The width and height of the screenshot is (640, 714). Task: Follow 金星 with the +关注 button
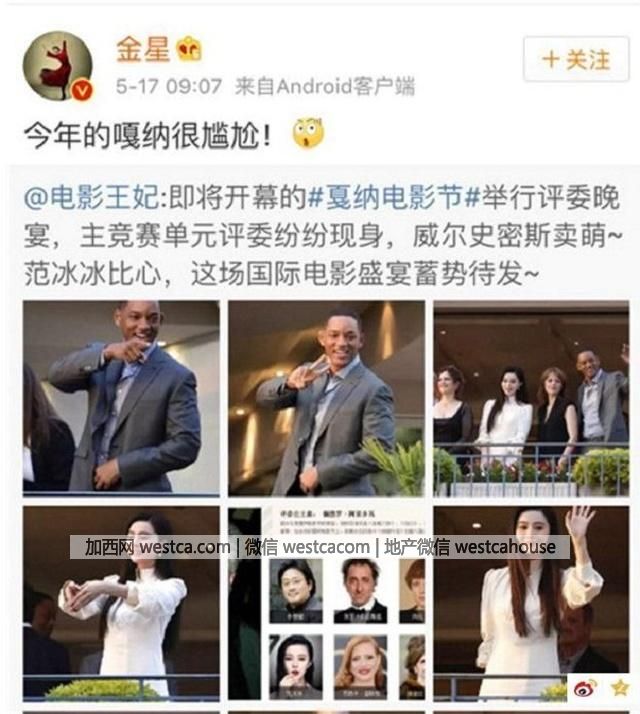tap(576, 59)
